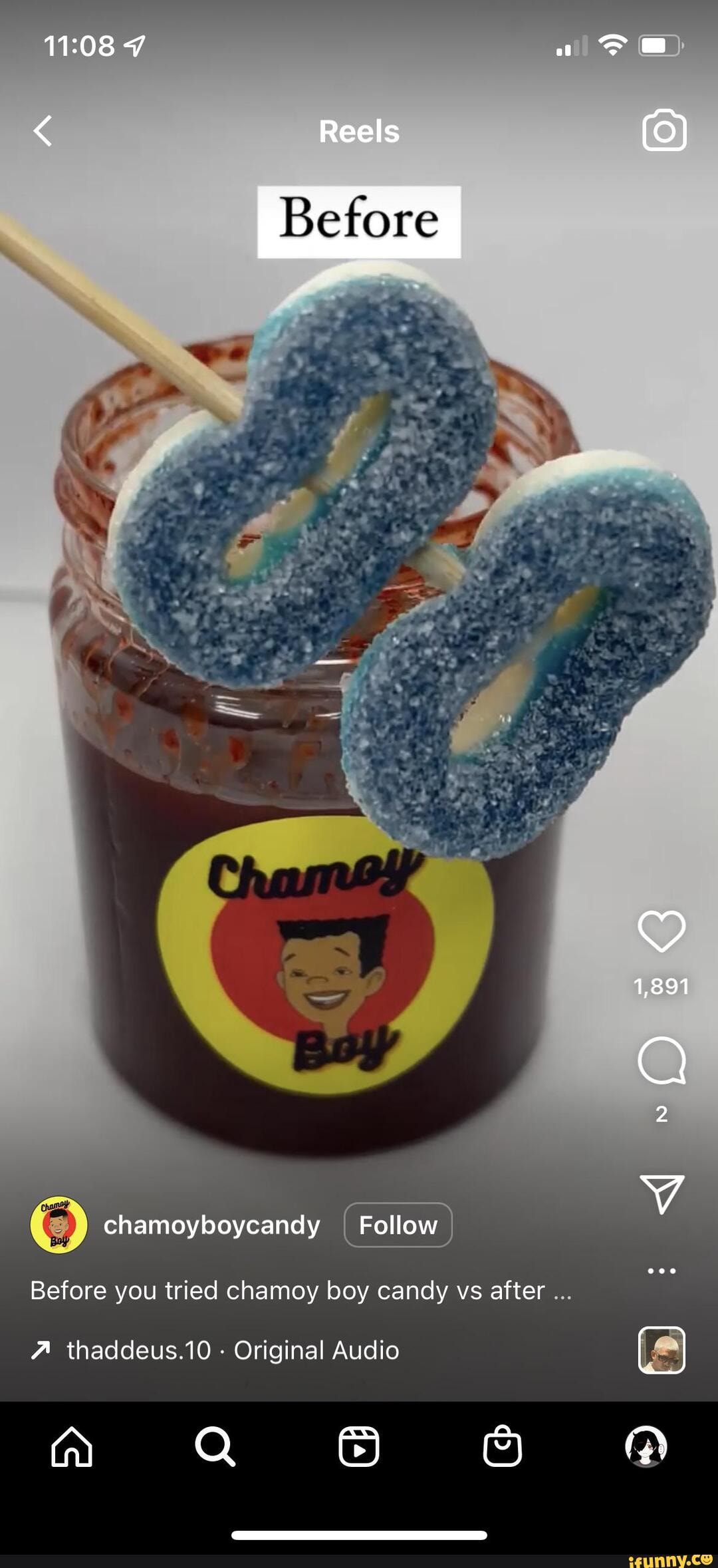
Task: Open chamoyboycandy's profile picture
Action: (x=59, y=1225)
